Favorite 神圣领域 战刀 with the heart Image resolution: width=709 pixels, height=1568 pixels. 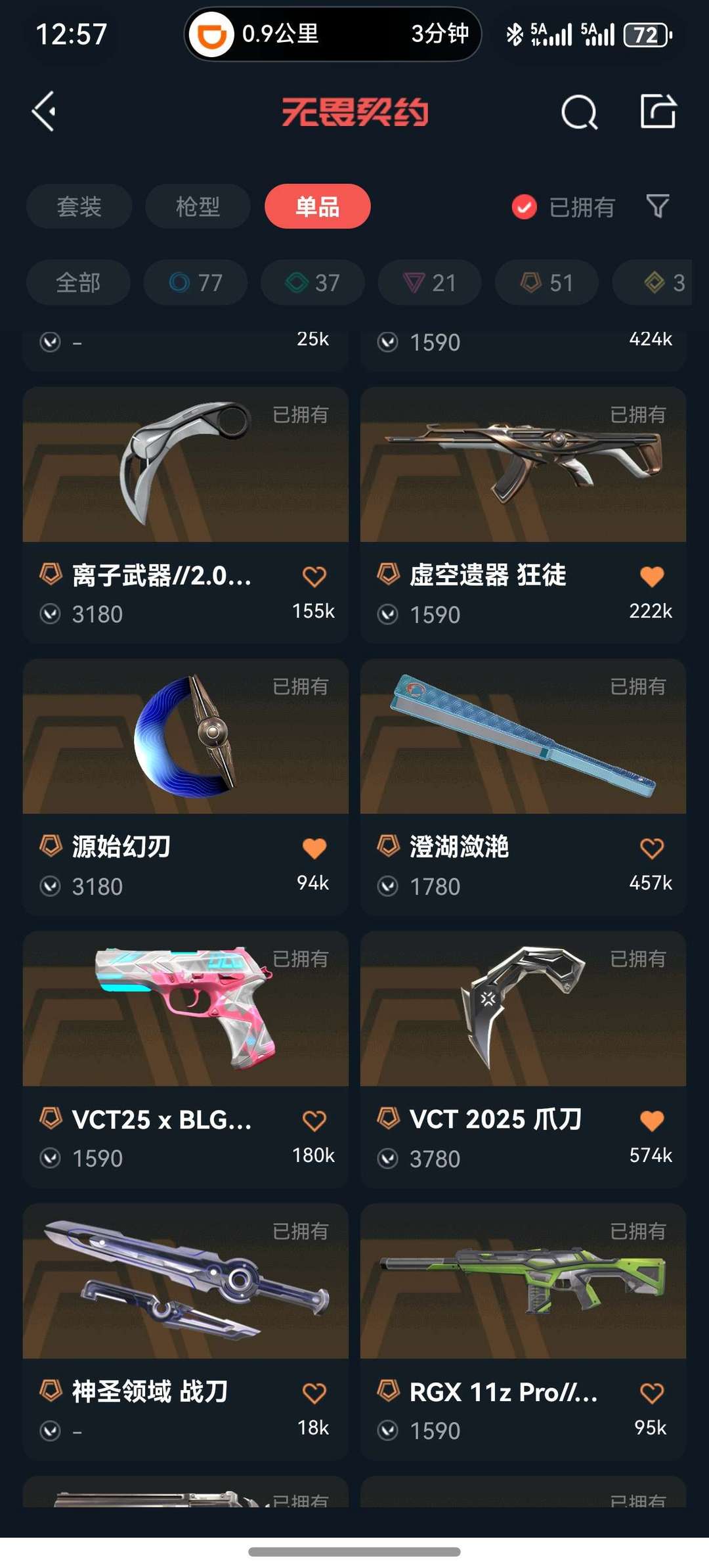click(314, 1392)
